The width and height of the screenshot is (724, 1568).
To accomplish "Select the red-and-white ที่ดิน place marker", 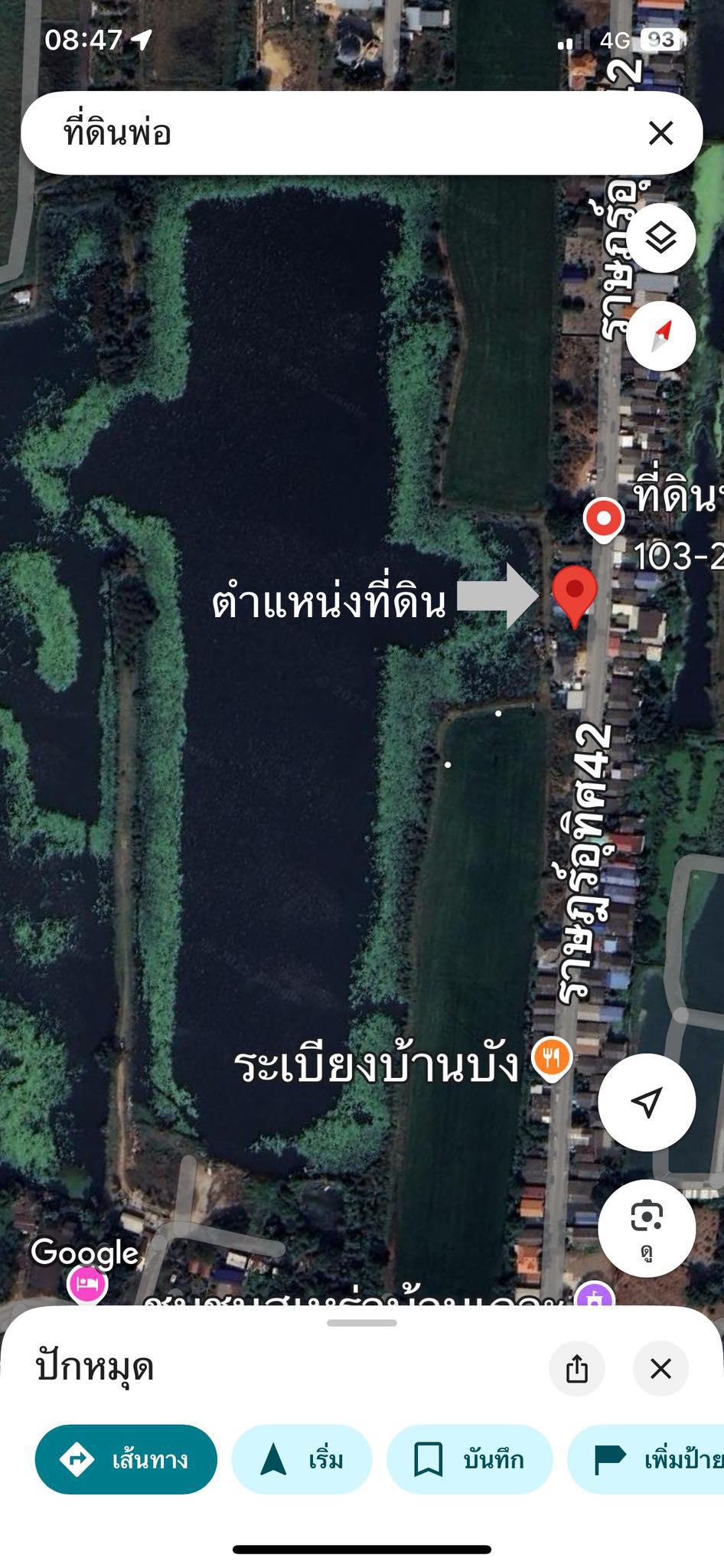I will pyautogui.click(x=604, y=520).
